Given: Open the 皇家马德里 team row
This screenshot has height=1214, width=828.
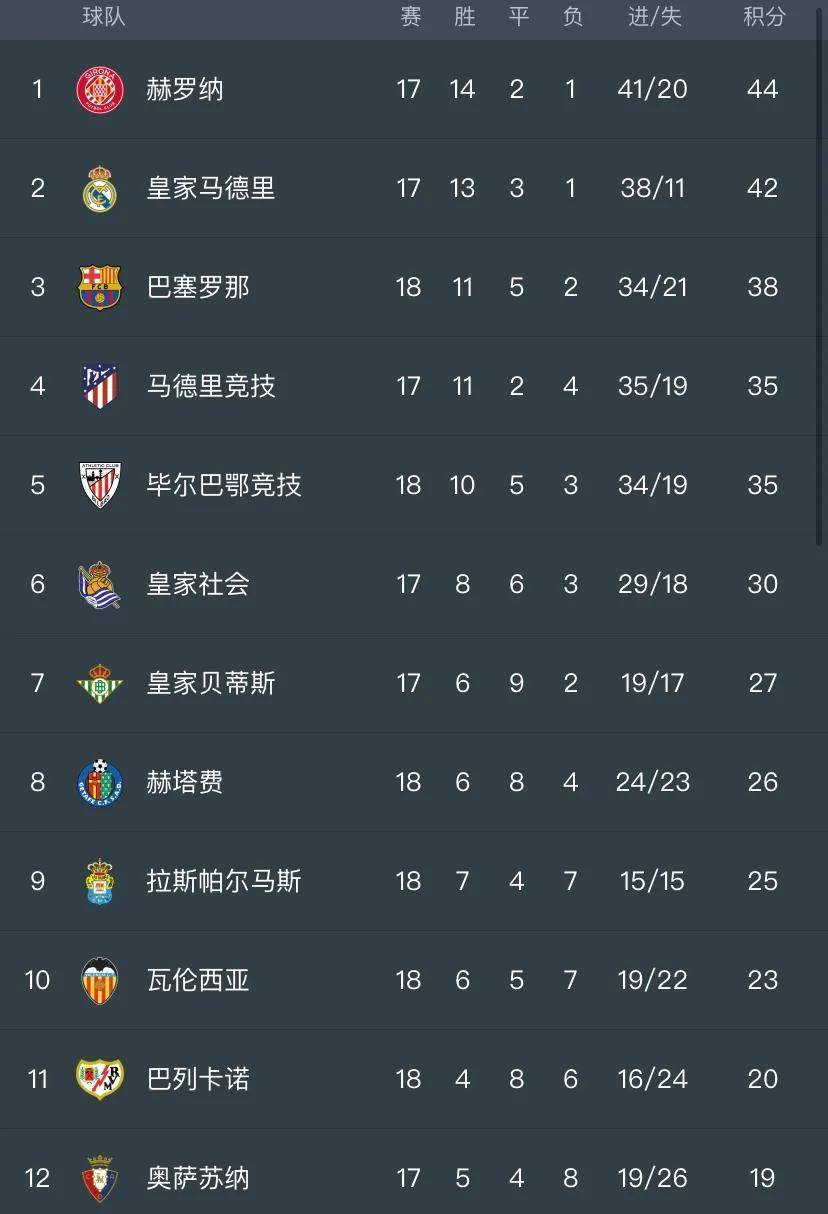Looking at the screenshot, I should [210, 188].
